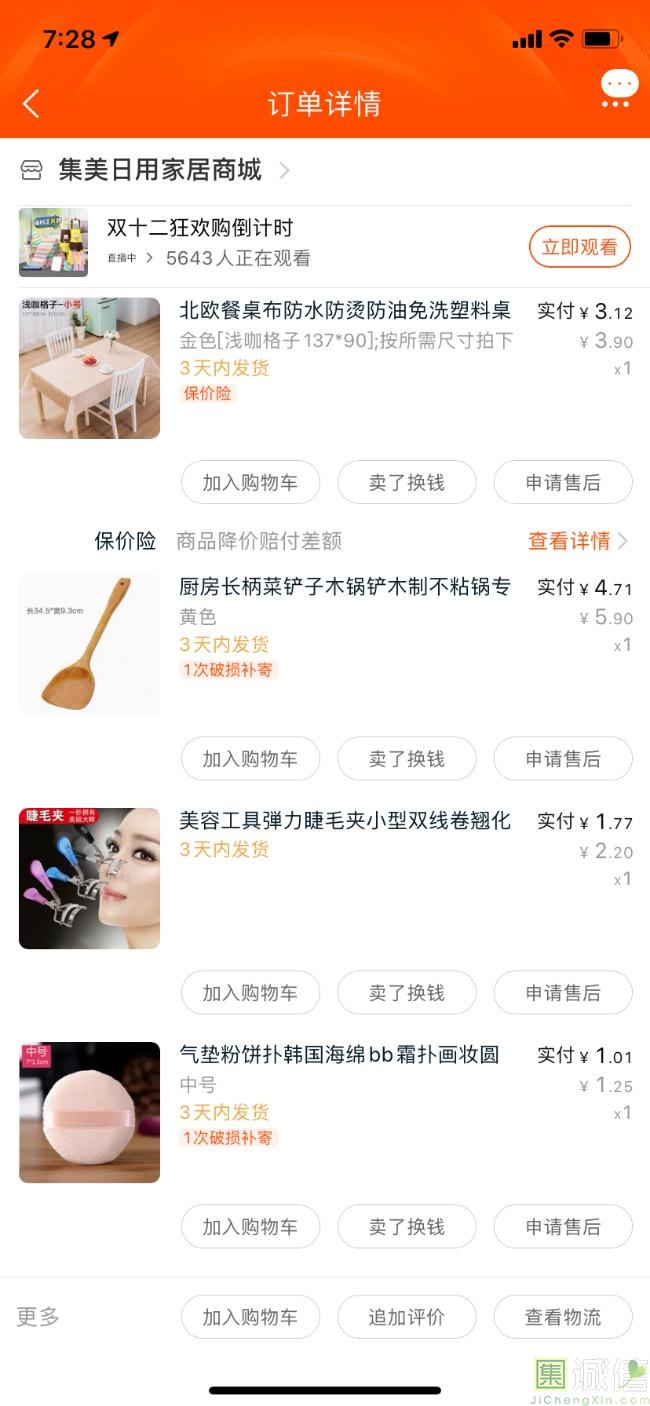This screenshot has width=650, height=1406.
Task: Add the 北欧餐桌布 tablecloth to cart via 加入购物车
Action: 250,482
